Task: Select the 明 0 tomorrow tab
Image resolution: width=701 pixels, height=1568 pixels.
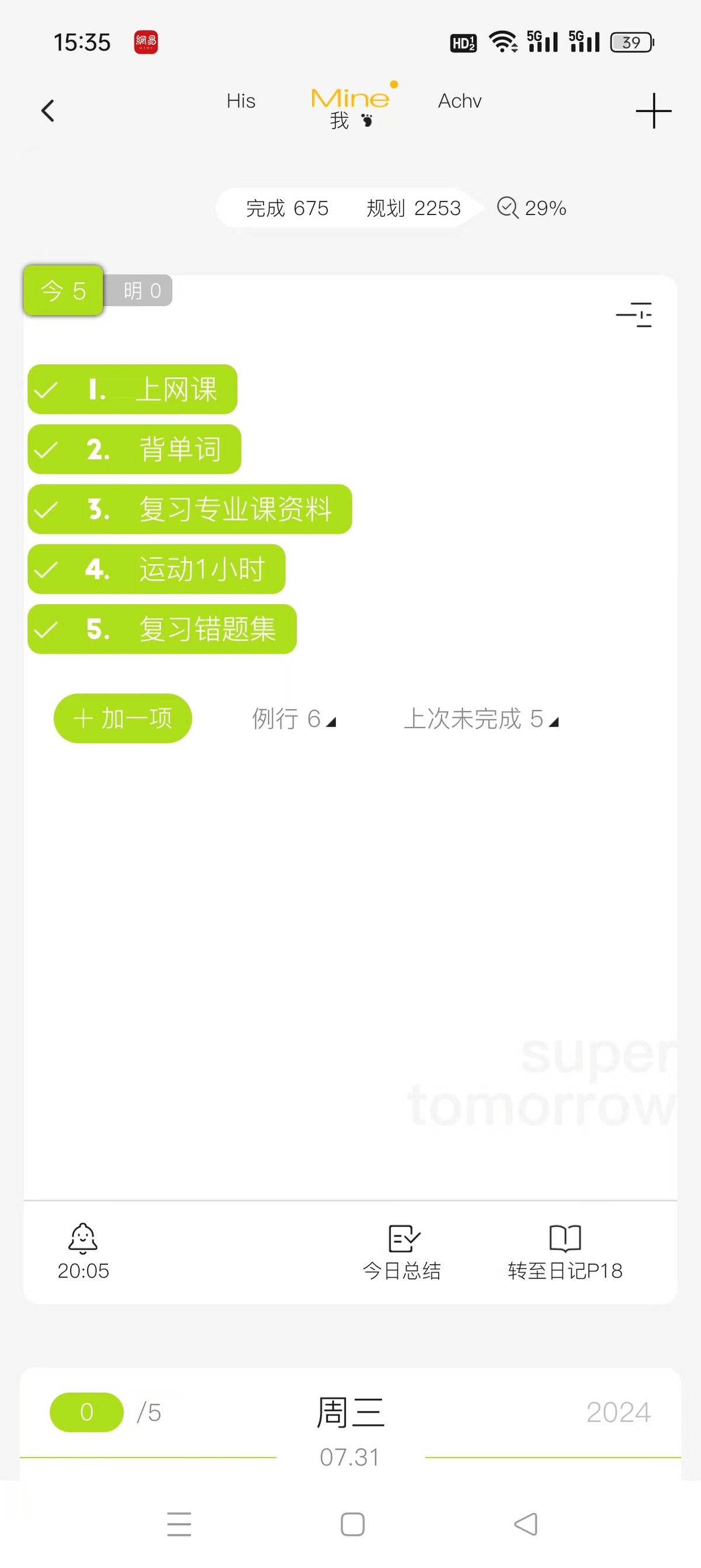Action: tap(141, 291)
